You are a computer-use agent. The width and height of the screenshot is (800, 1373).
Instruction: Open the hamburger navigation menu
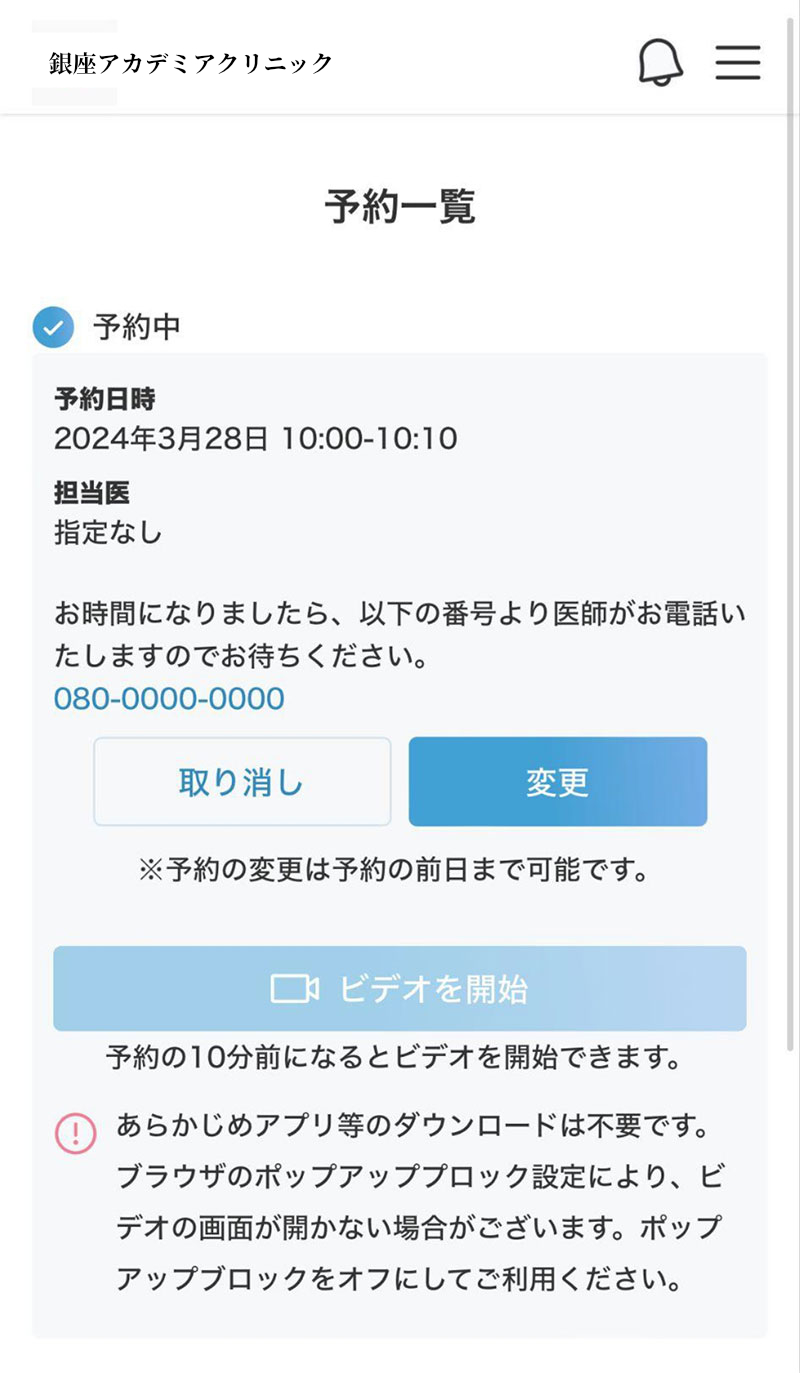[x=738, y=62]
